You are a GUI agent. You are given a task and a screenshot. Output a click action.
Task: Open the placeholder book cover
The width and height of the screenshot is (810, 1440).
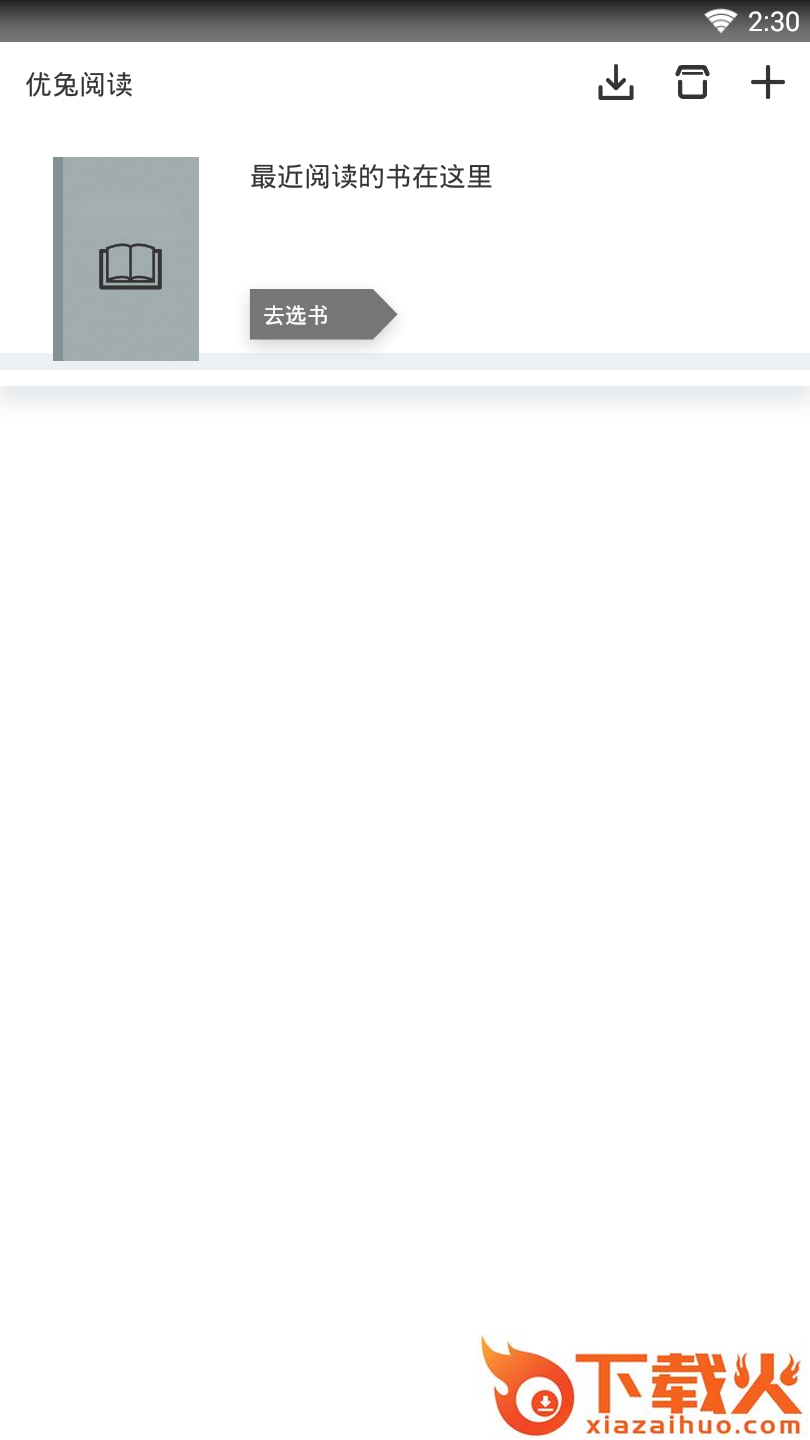click(126, 258)
